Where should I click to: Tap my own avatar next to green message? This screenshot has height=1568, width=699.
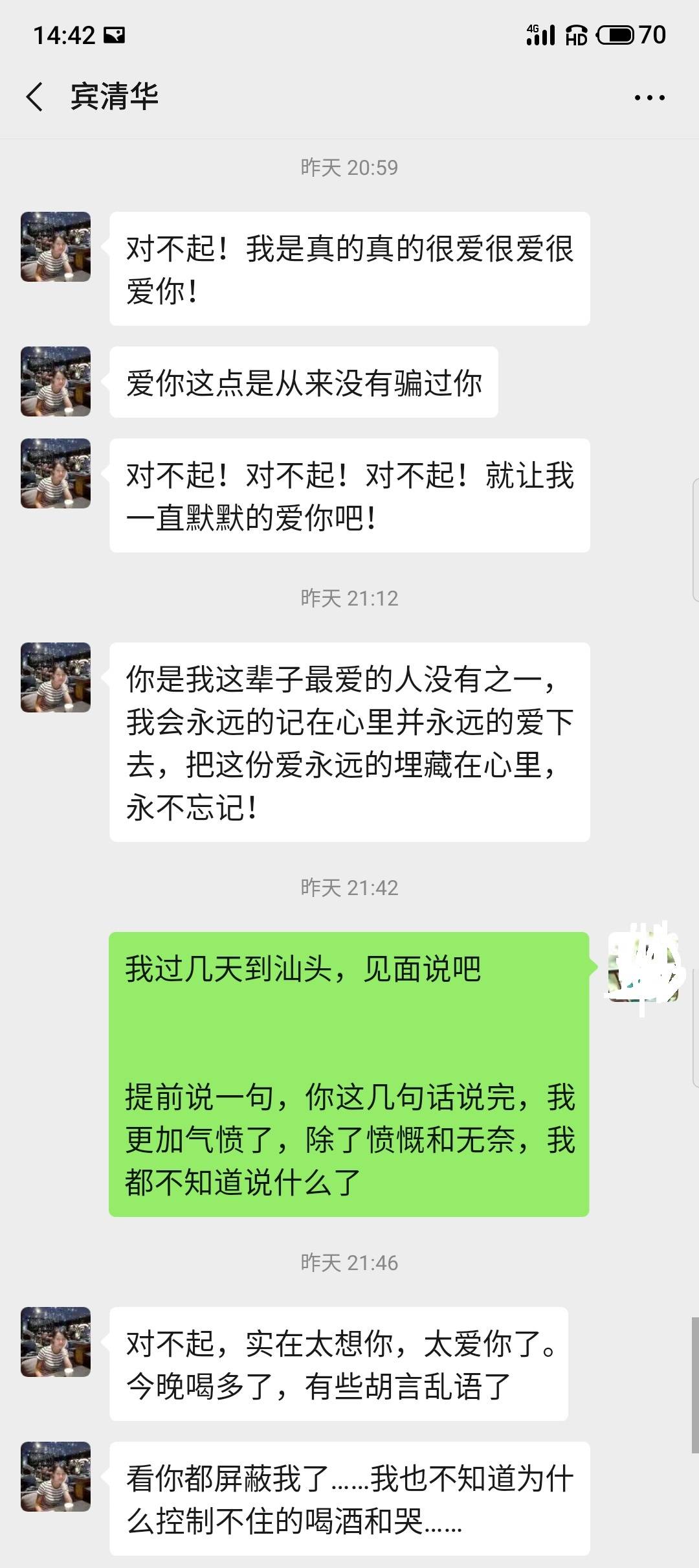click(642, 967)
